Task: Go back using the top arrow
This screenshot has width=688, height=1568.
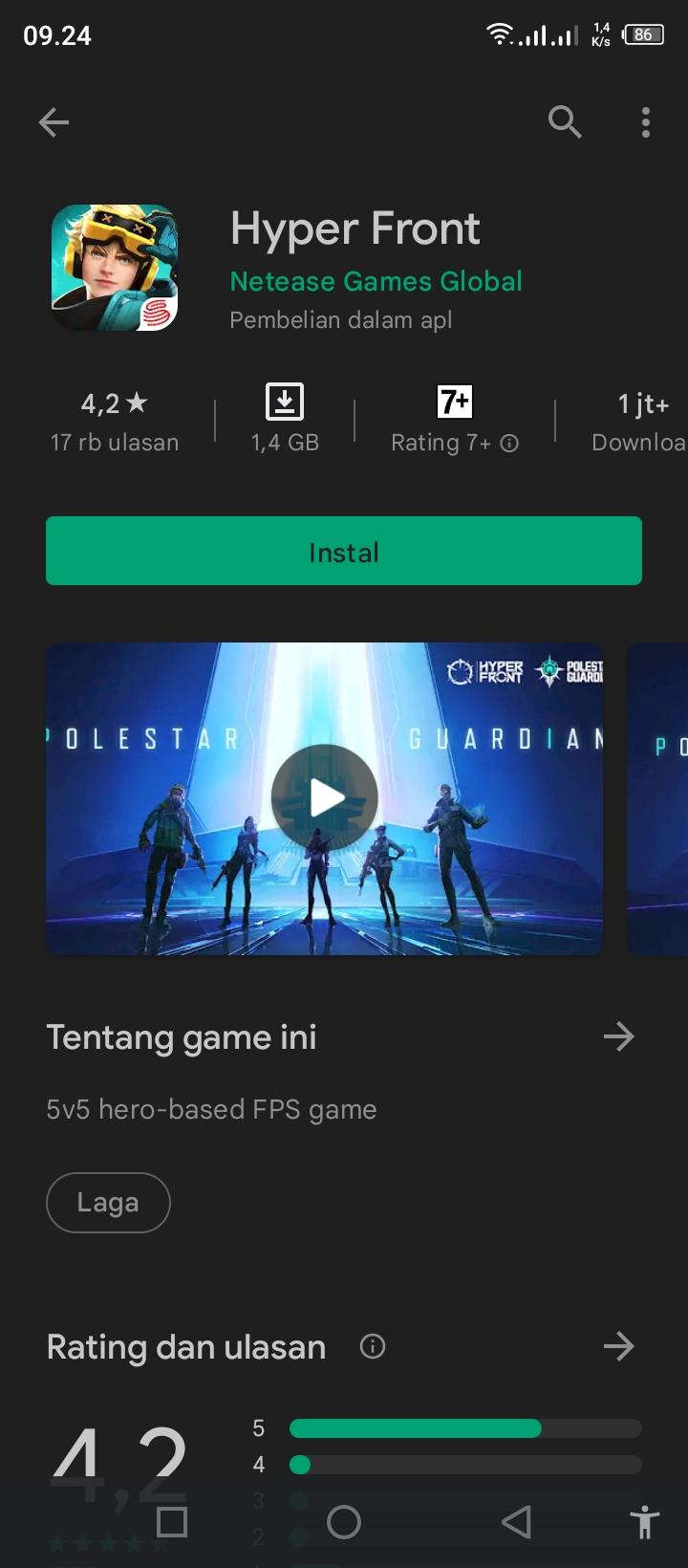Action: click(54, 122)
